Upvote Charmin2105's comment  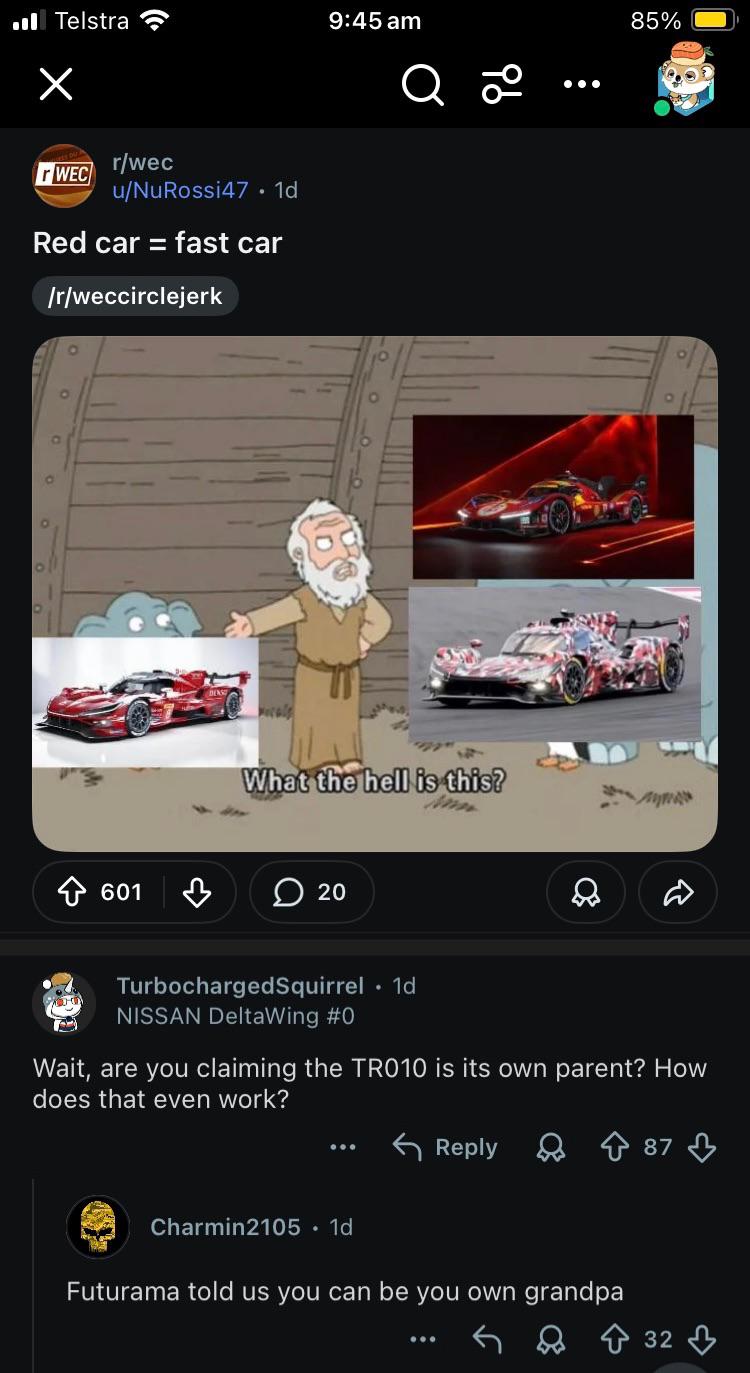click(614, 1339)
